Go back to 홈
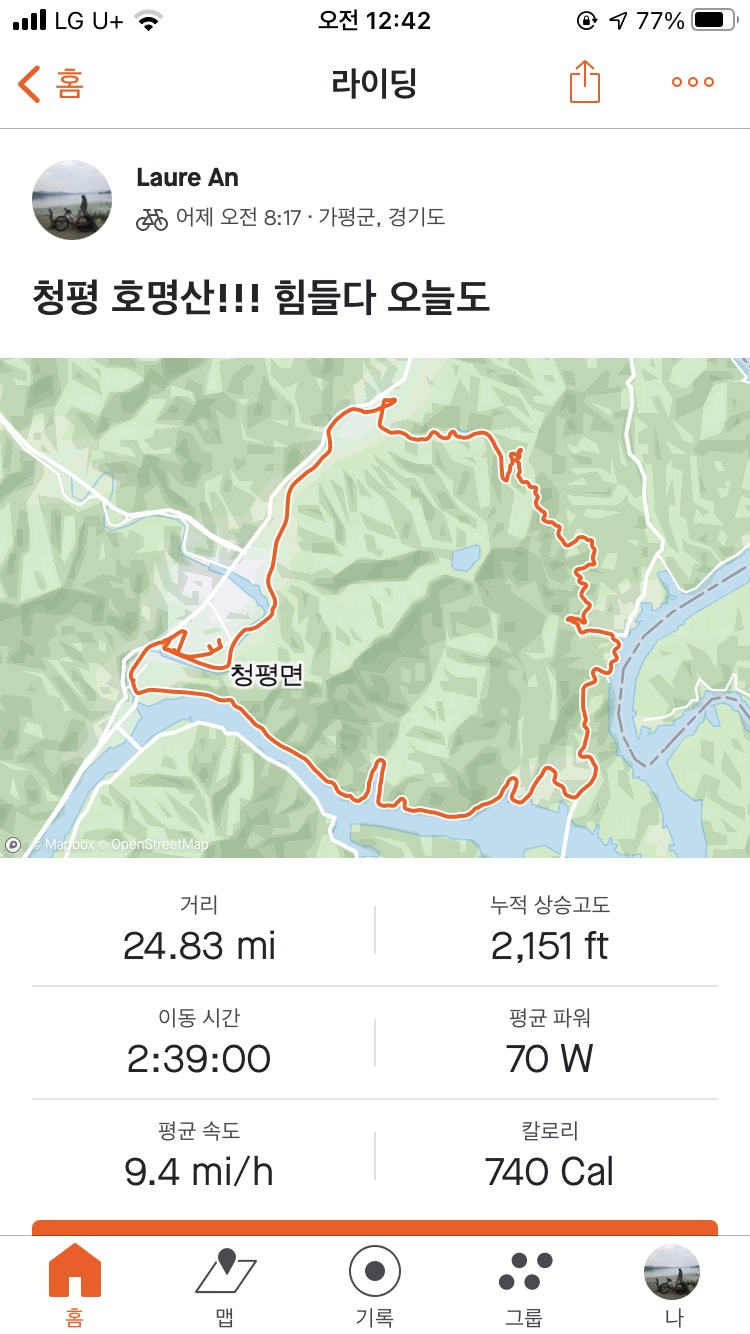This screenshot has width=750, height=1334. coord(50,83)
